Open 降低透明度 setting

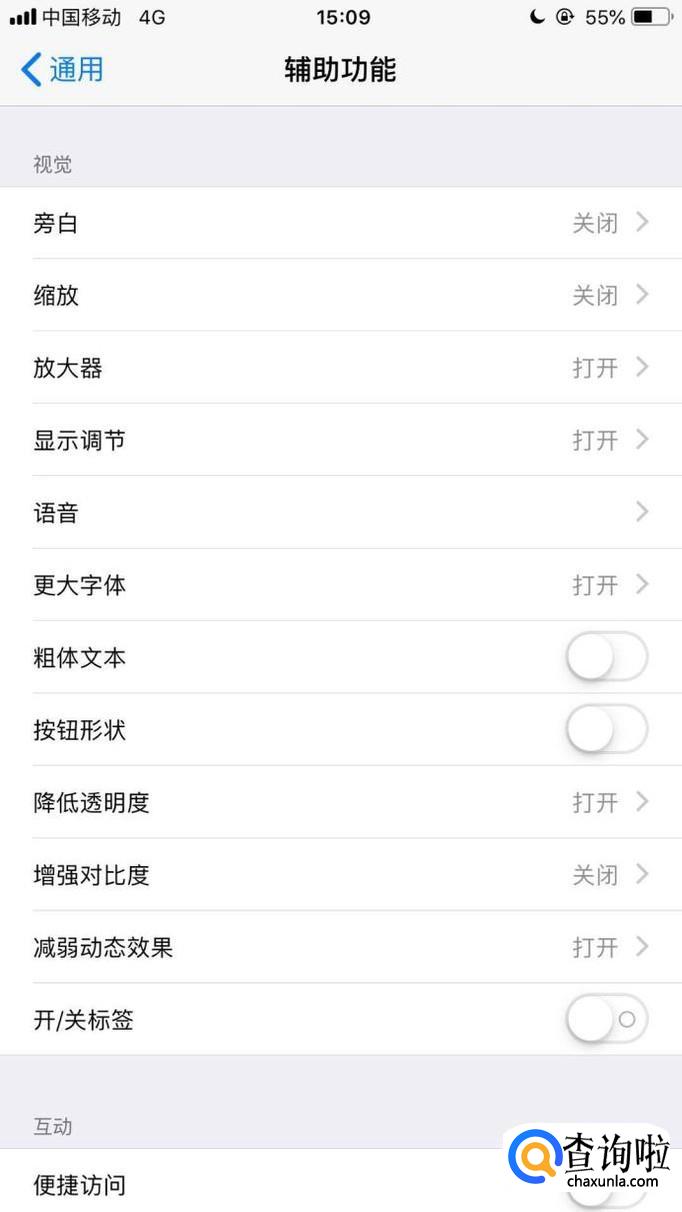coord(340,802)
